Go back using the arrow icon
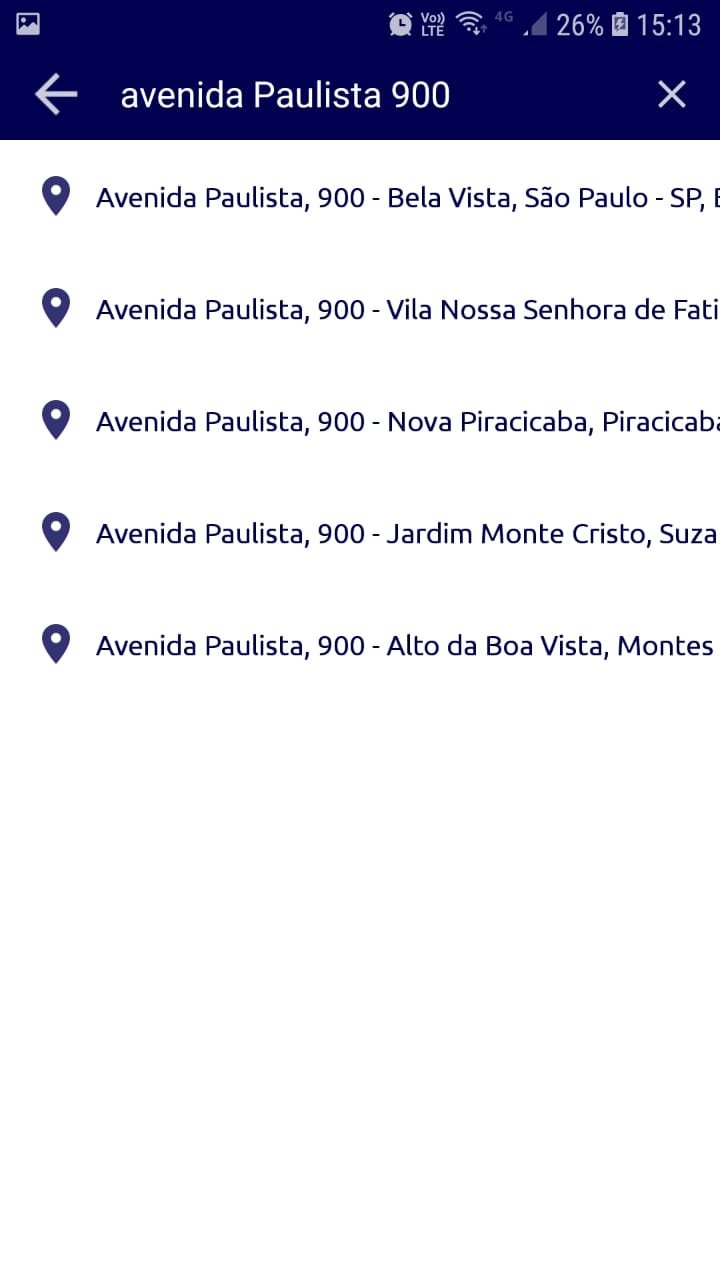Screen dimensions: 720x1280 (56, 94)
